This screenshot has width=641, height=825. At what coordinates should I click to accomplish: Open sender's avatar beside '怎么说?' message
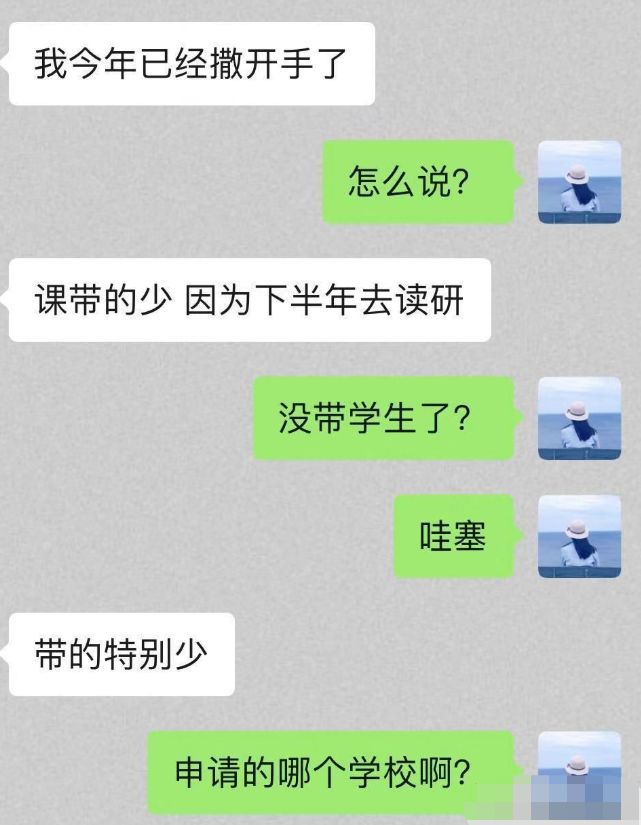coord(579,182)
